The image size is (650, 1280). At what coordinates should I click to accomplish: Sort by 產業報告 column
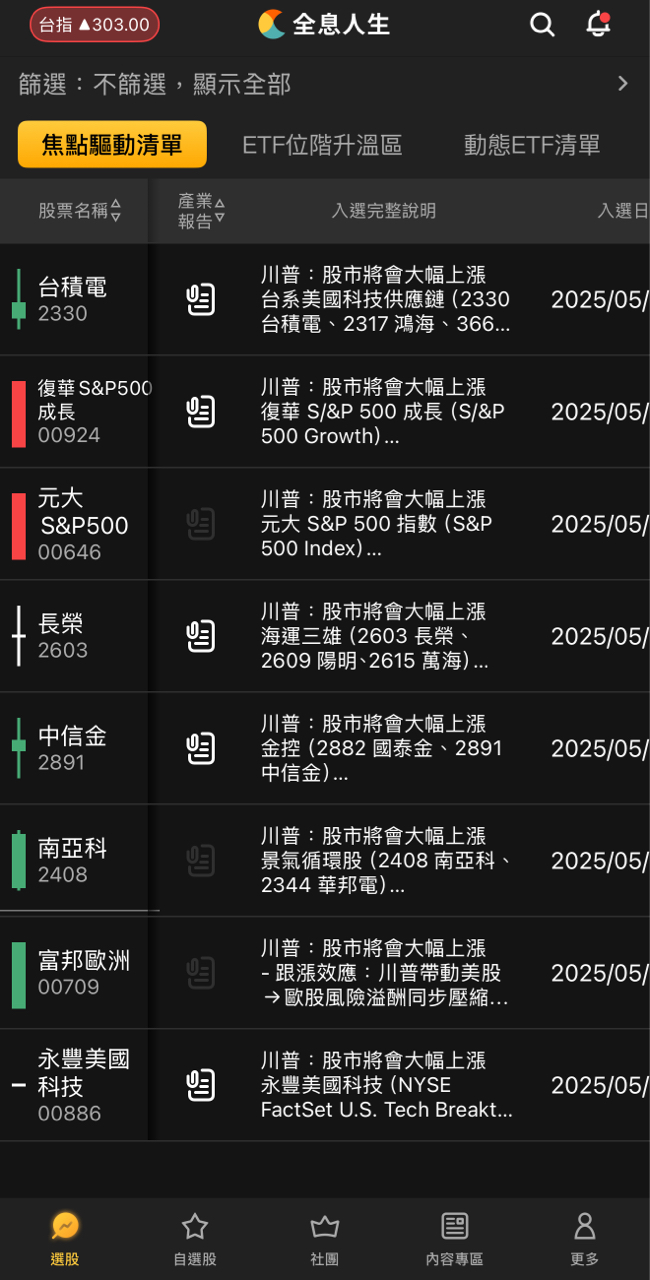201,211
